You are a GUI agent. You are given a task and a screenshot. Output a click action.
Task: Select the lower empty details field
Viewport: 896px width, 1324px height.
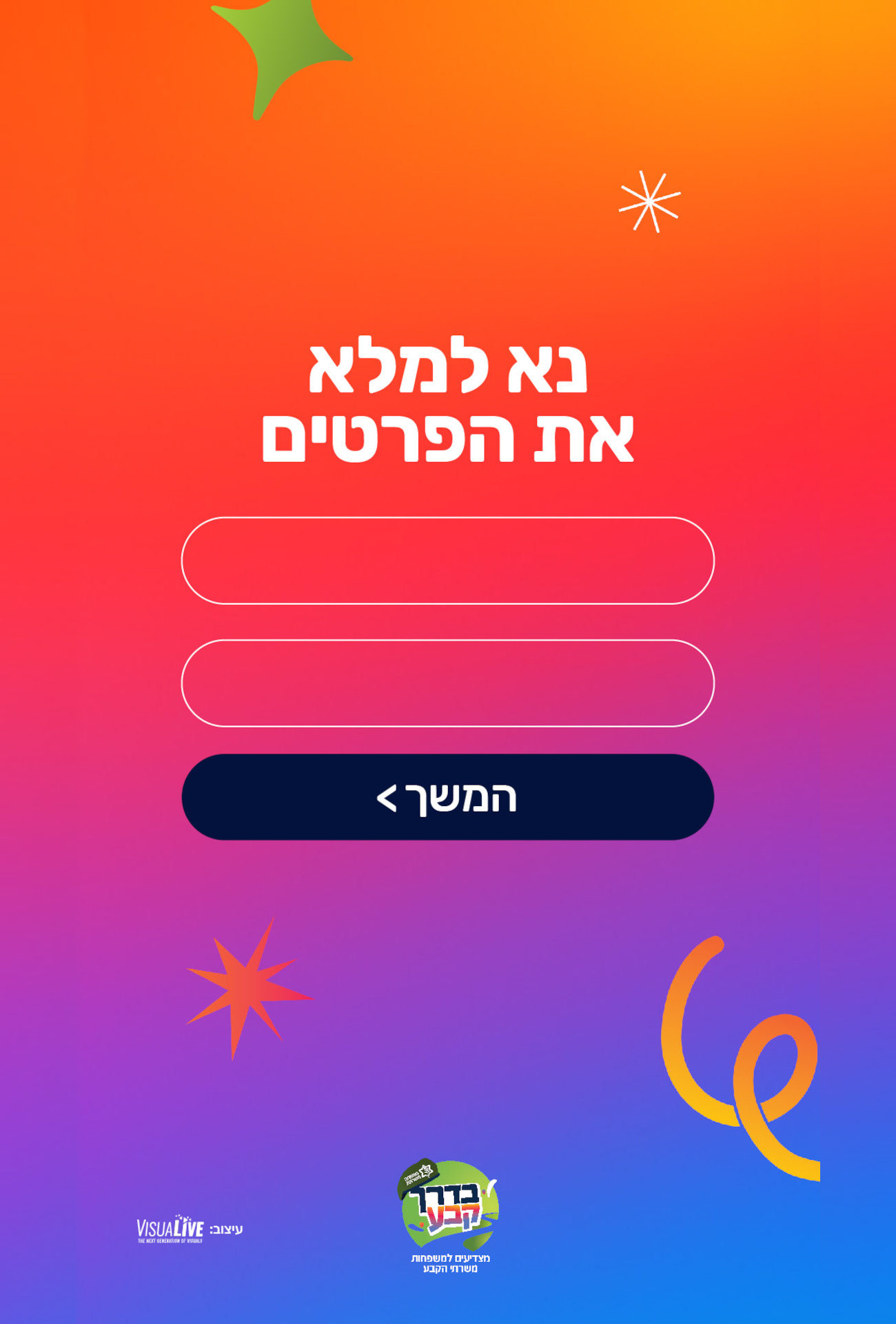(447, 683)
